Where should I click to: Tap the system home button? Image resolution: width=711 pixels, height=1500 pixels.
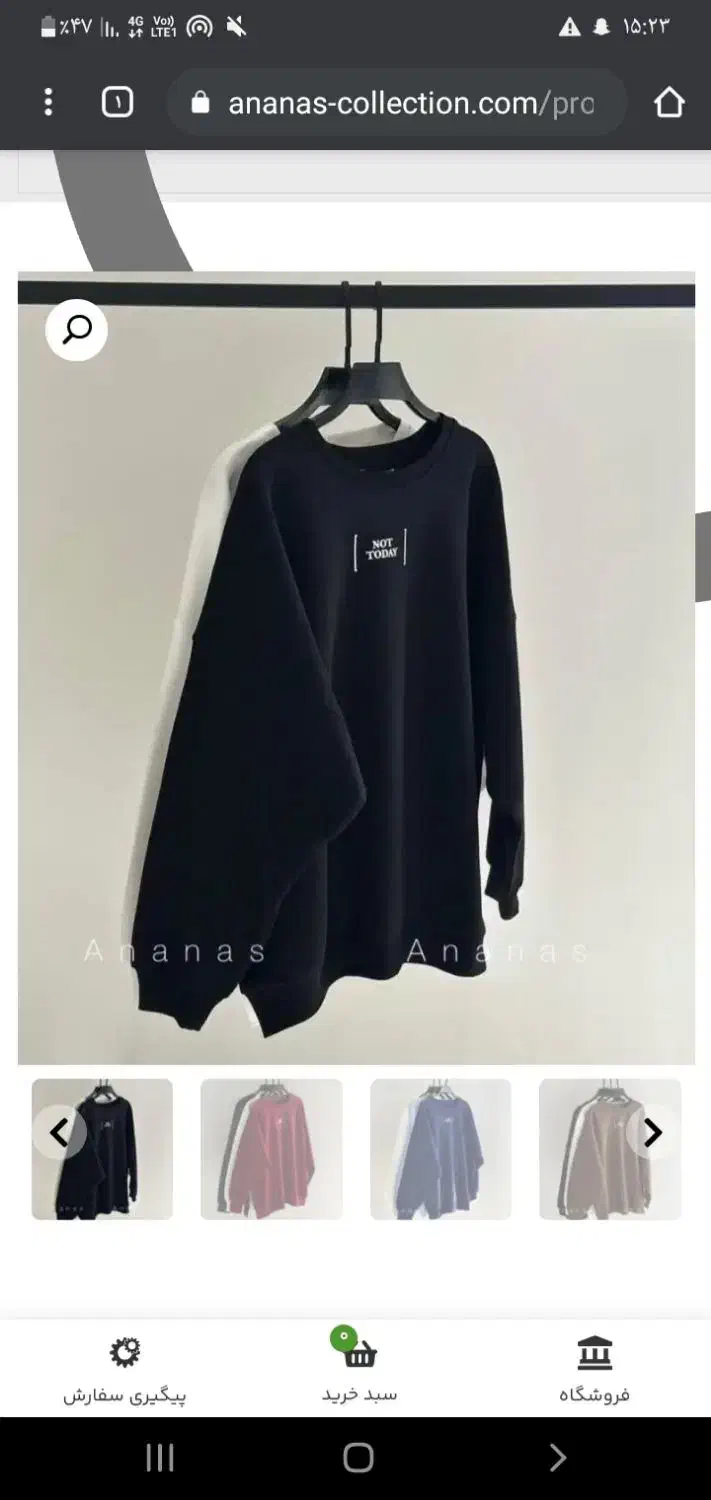click(x=358, y=1457)
